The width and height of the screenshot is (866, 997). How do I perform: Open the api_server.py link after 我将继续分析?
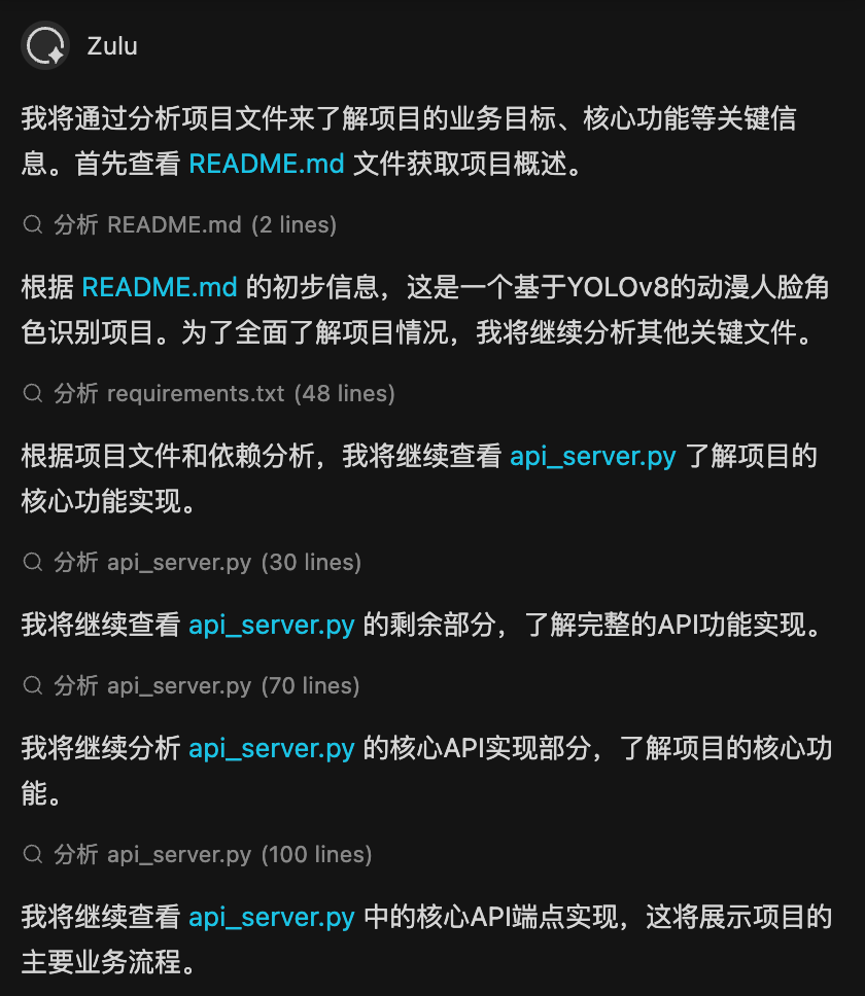pyautogui.click(x=272, y=748)
